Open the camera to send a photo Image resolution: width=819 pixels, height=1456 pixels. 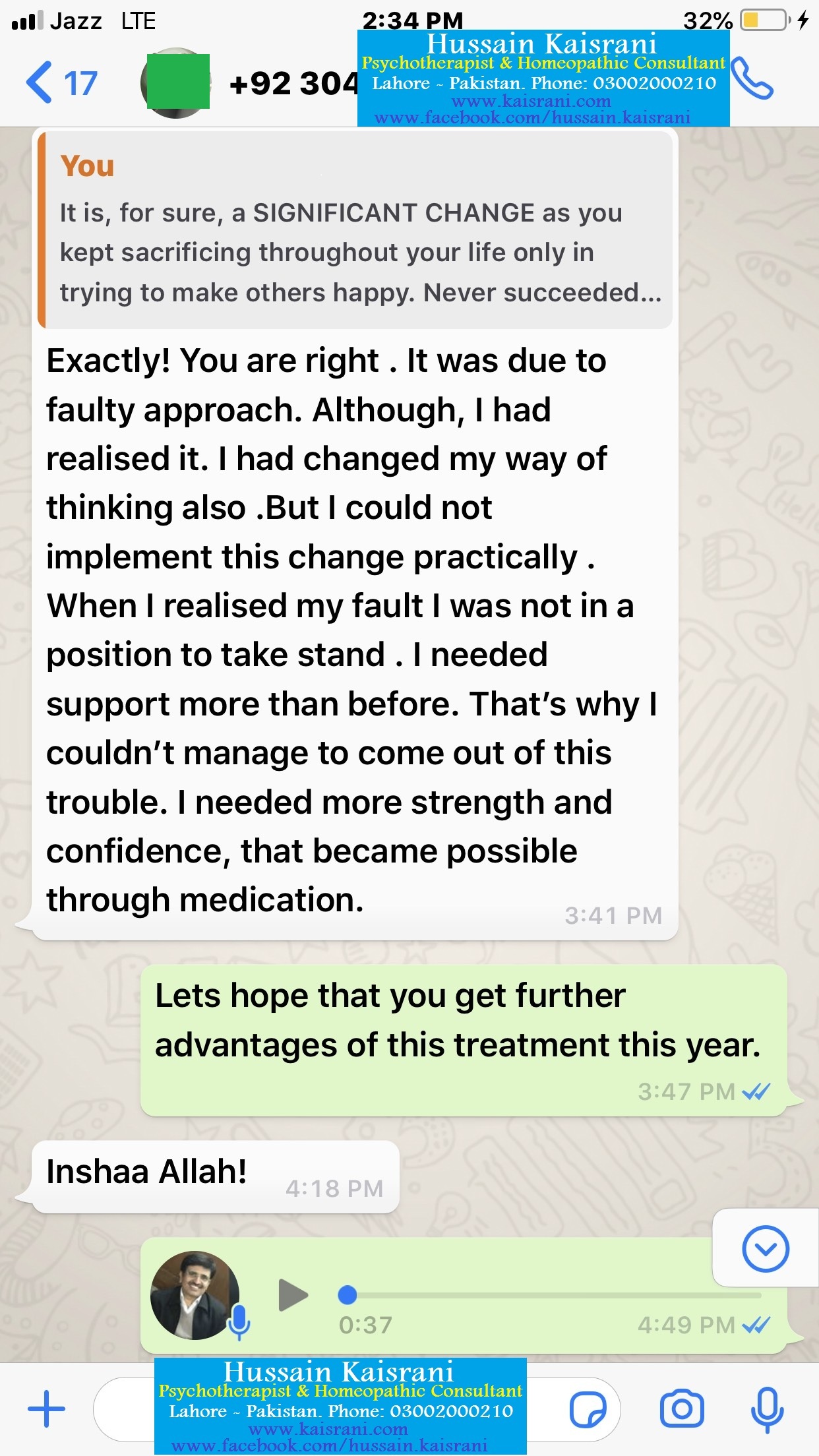point(682,1409)
